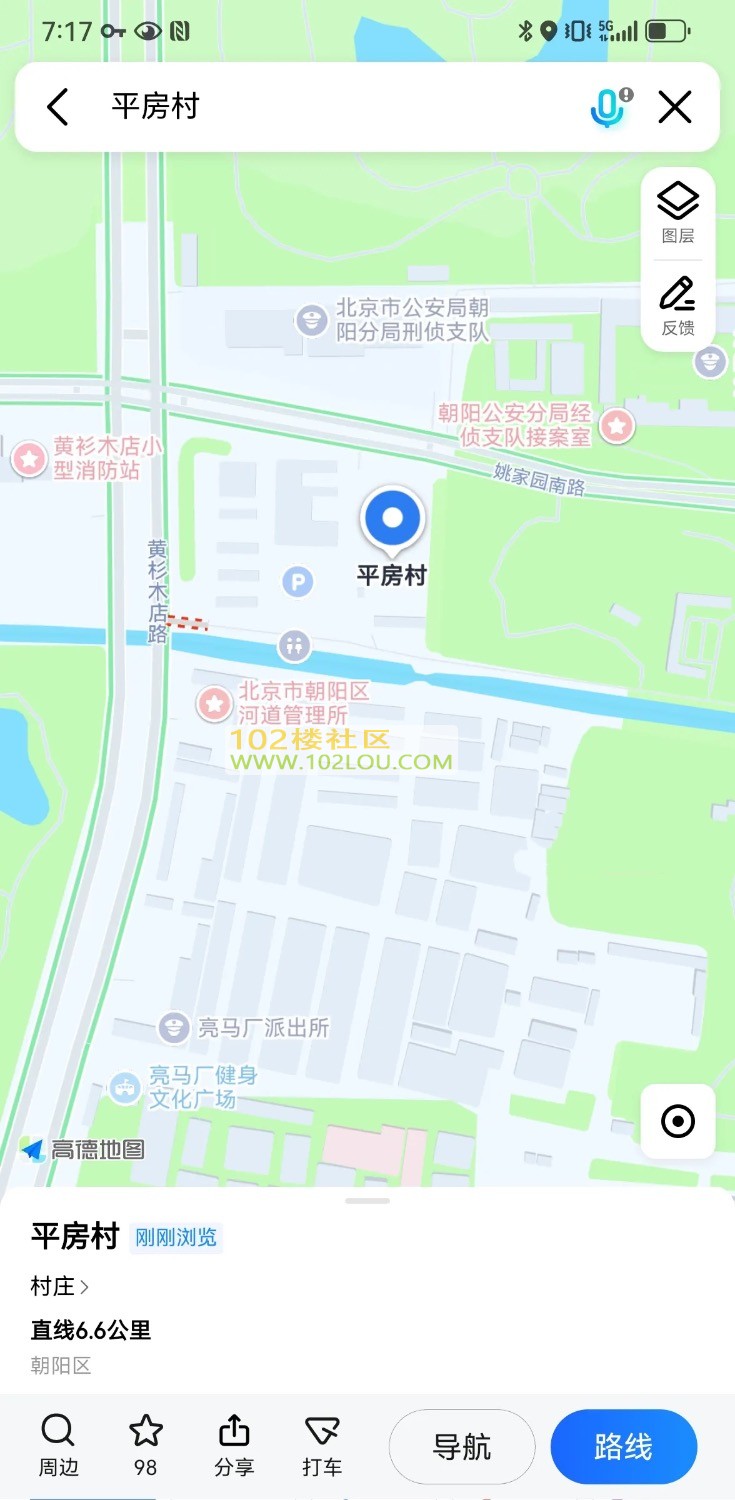Screen dimensions: 735x1500
Task: Select the parking P marker on the map
Action: point(297,581)
